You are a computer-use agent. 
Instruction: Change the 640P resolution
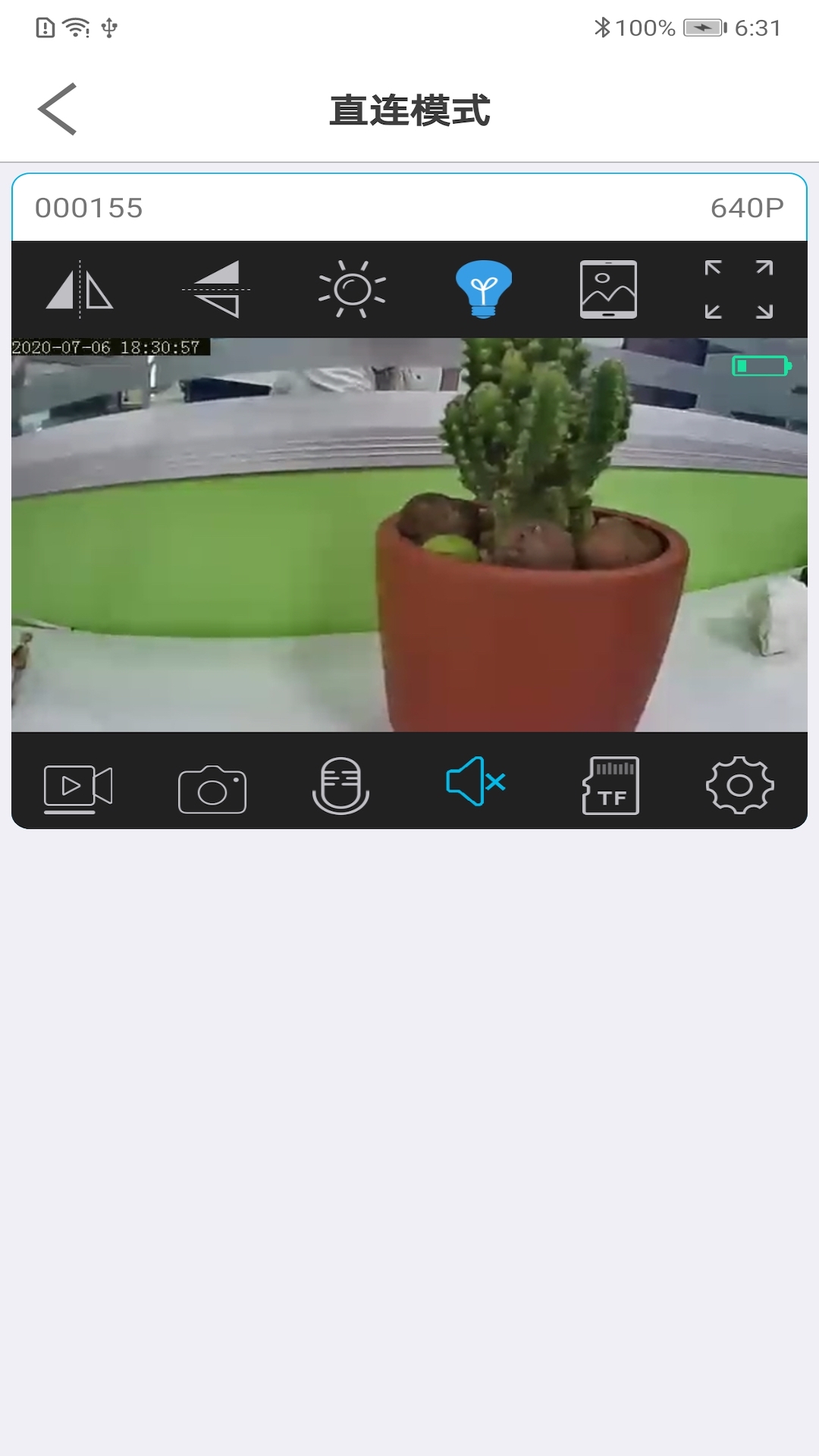[x=746, y=208]
